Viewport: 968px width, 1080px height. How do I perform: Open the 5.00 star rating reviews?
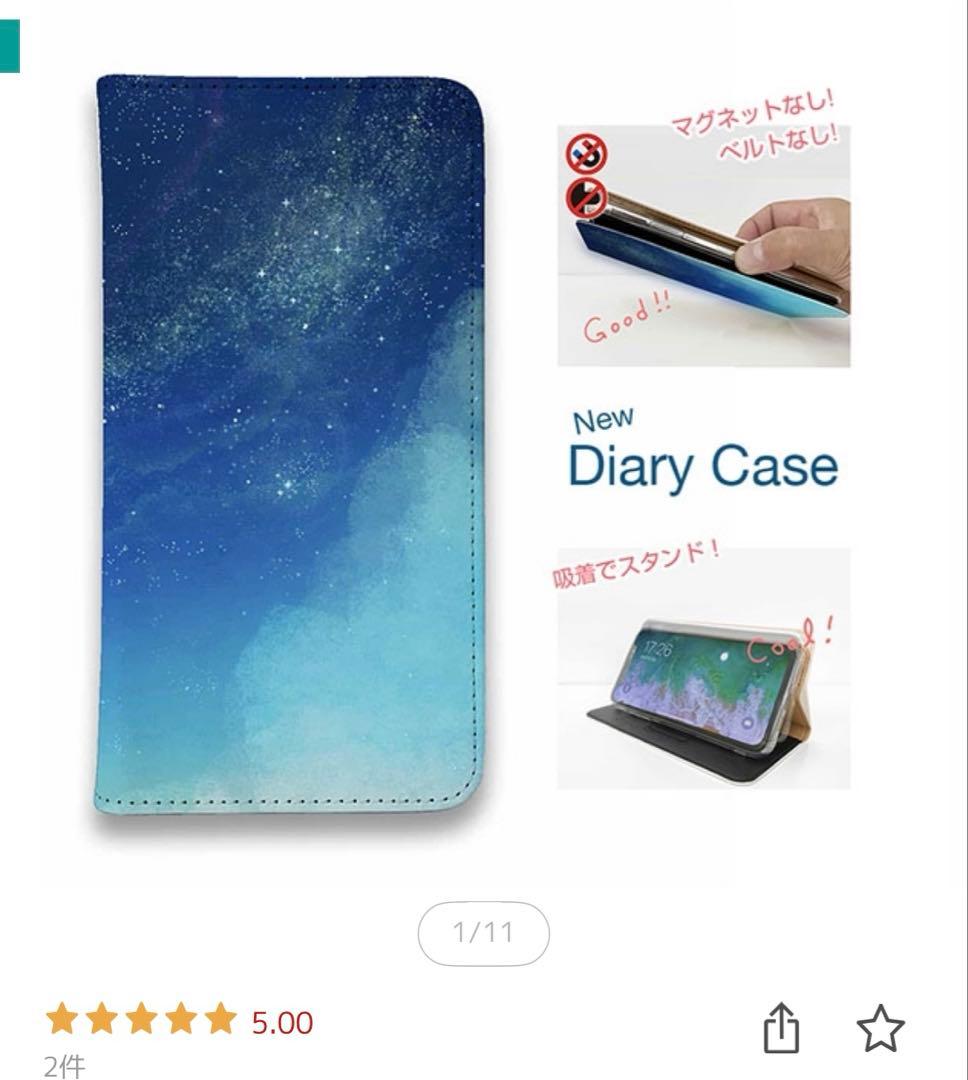click(179, 1022)
